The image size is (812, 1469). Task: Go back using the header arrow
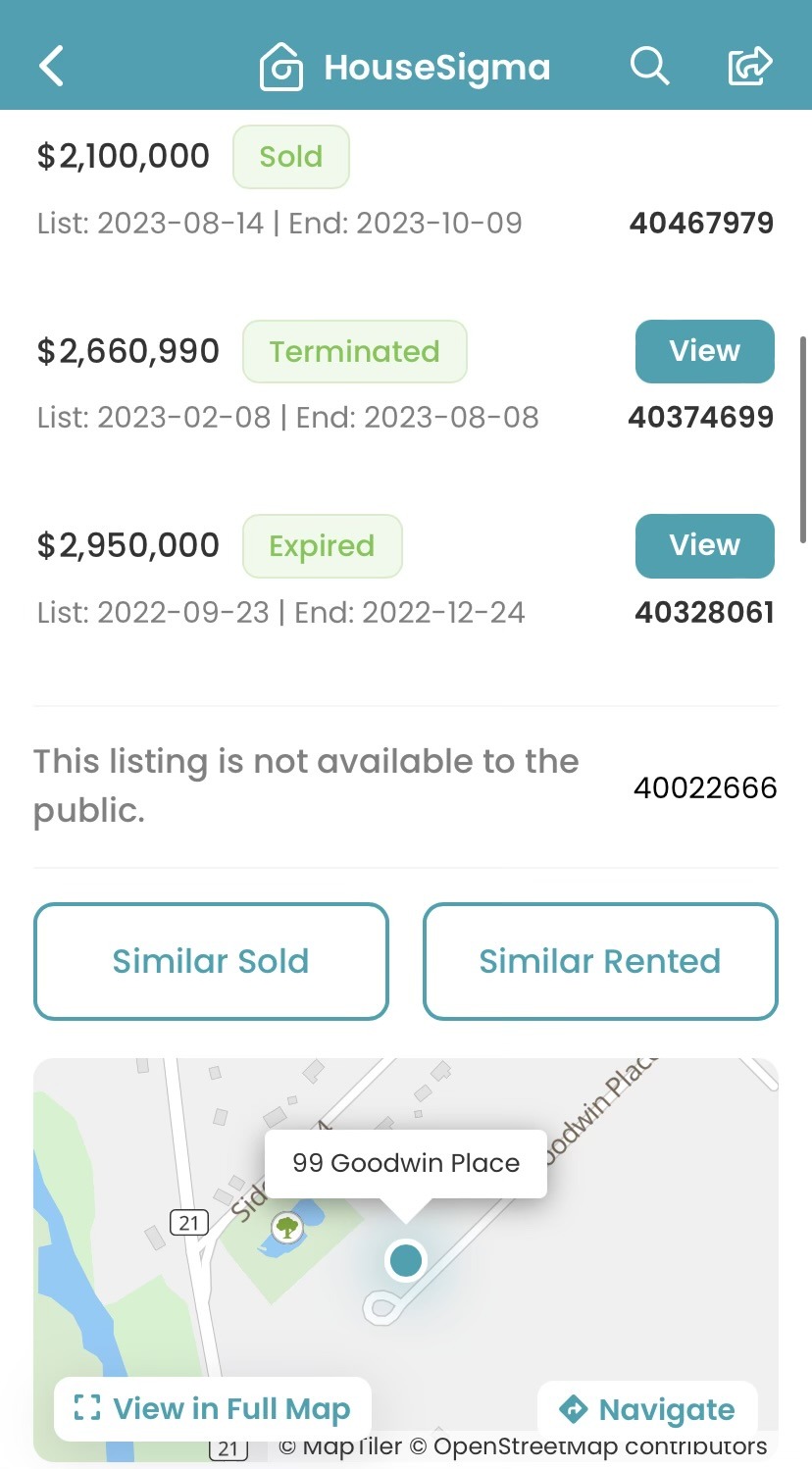click(x=51, y=67)
